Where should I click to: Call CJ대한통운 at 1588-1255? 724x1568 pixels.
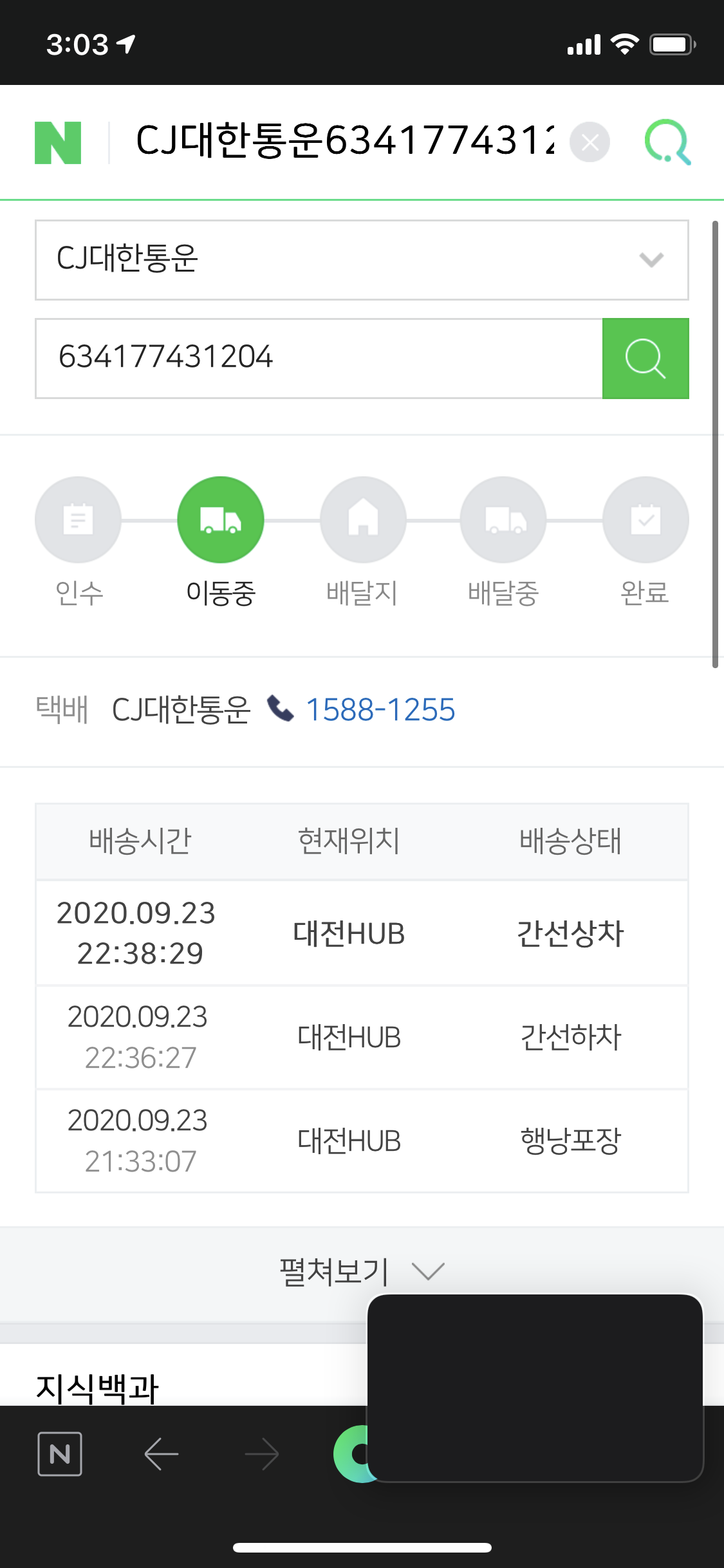click(x=380, y=710)
